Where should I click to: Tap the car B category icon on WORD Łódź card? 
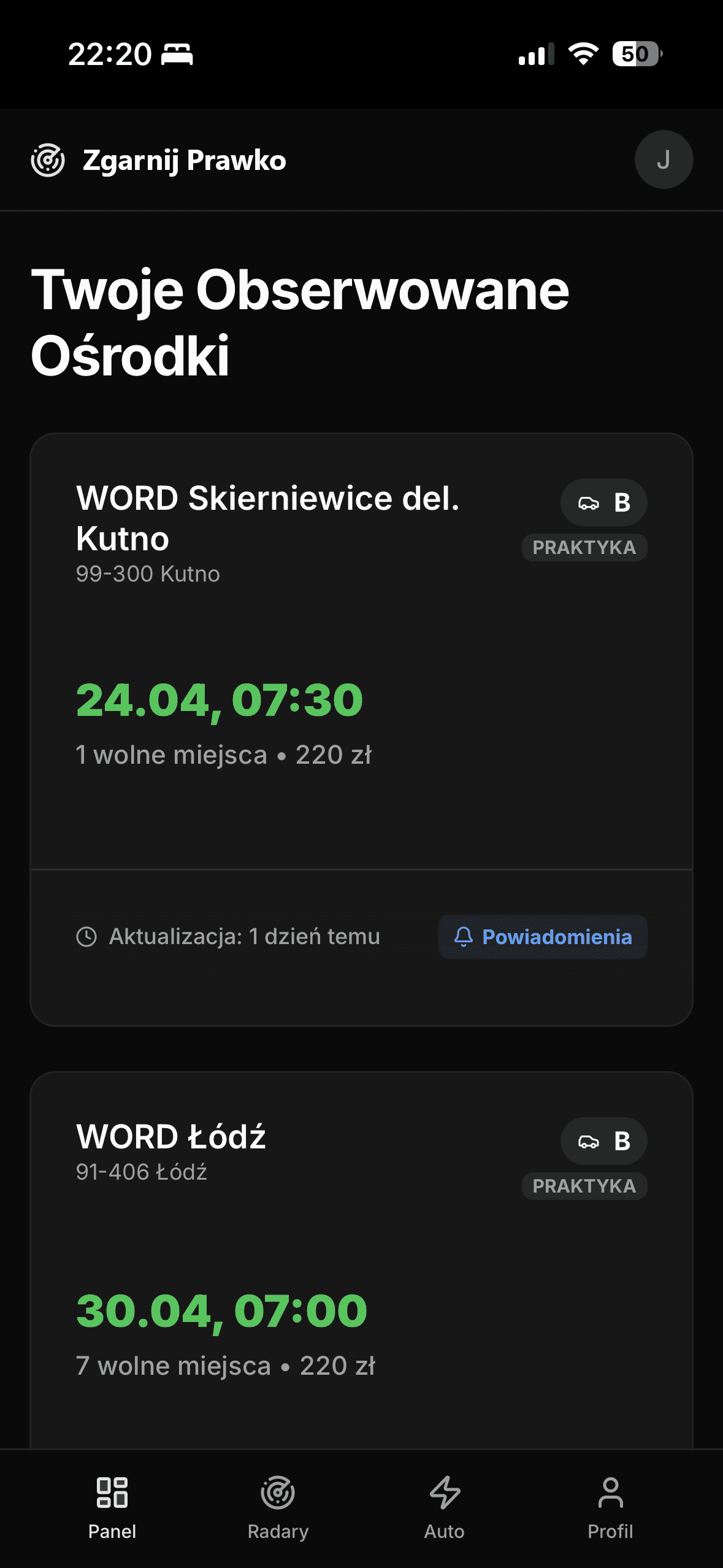[603, 1141]
